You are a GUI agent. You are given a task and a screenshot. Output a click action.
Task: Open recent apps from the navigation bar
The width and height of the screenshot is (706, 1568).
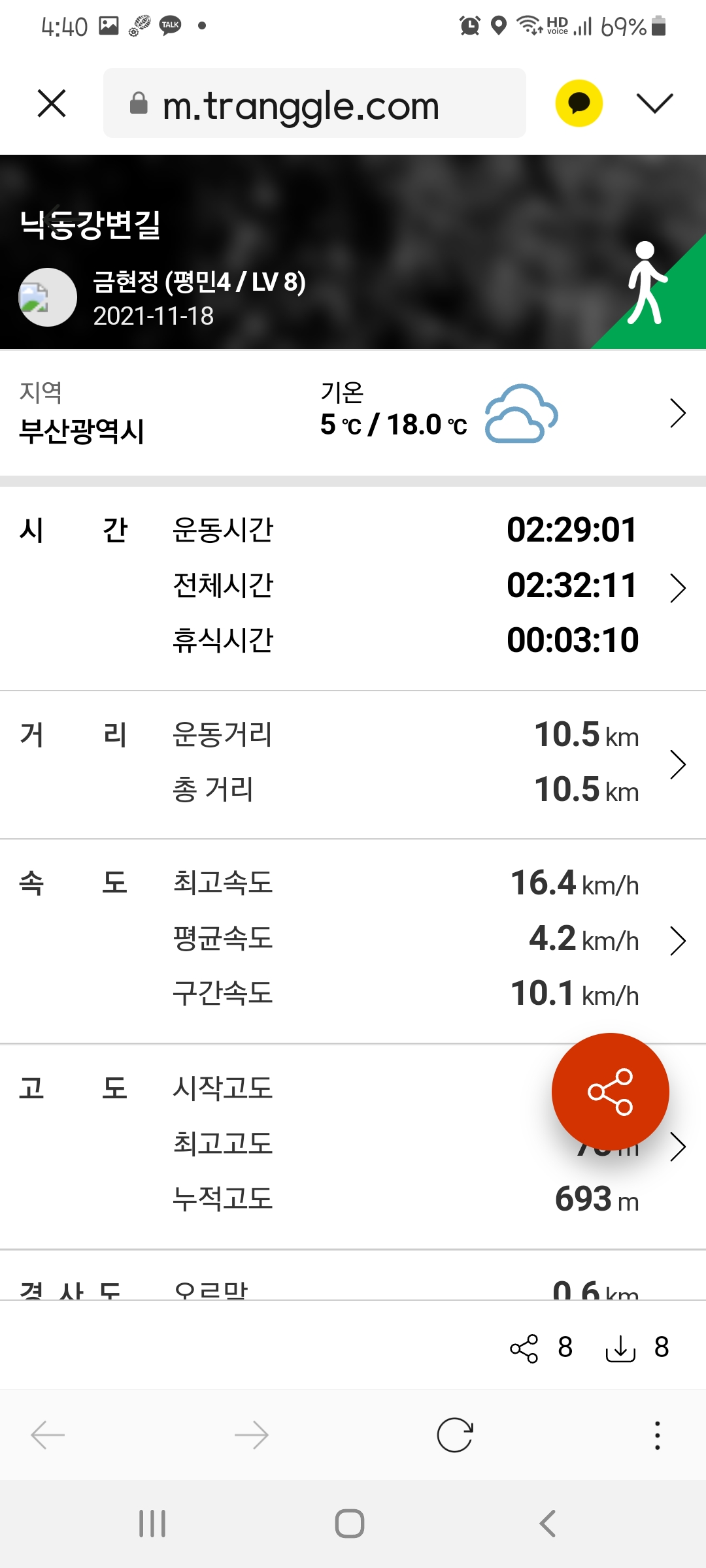[x=152, y=1524]
